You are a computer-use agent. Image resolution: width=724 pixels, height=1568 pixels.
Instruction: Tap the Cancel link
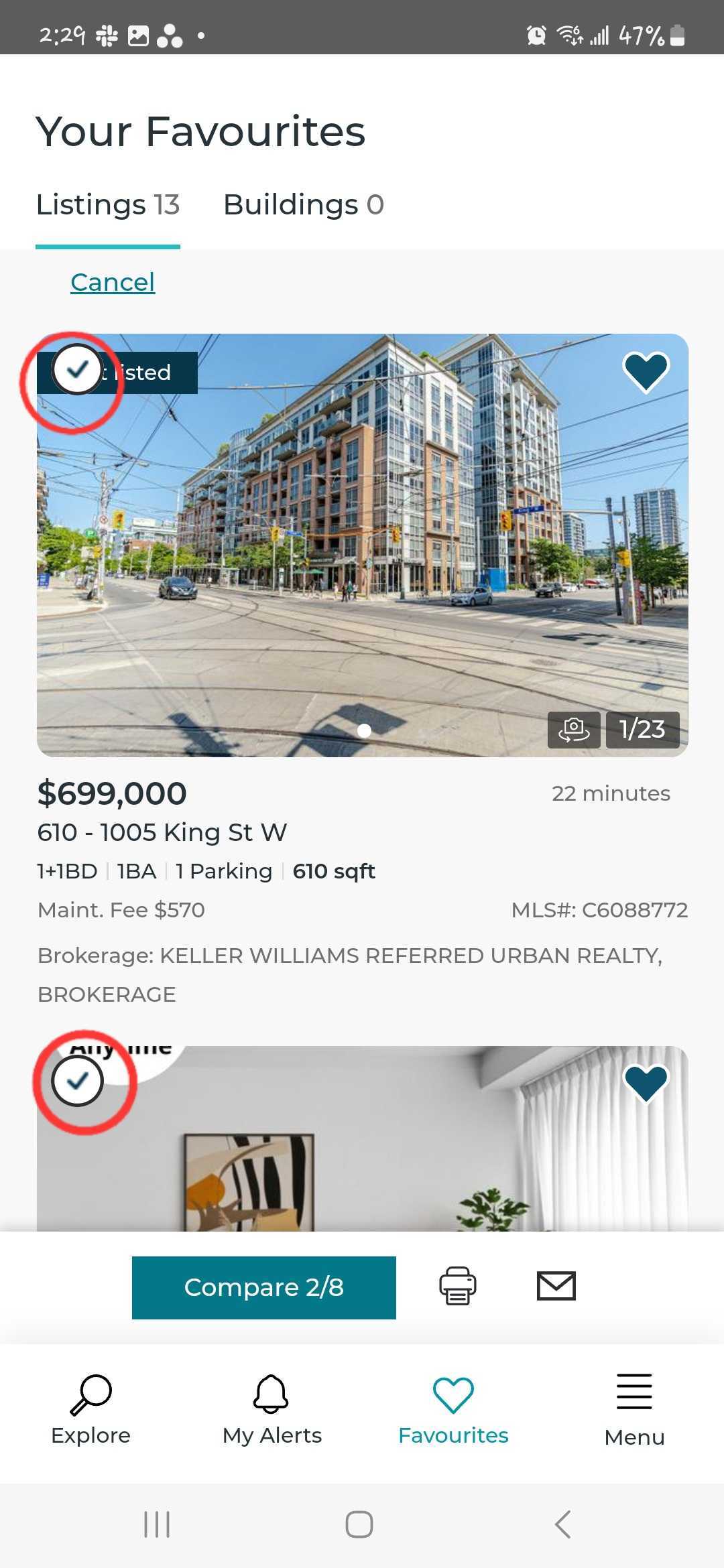(x=113, y=282)
